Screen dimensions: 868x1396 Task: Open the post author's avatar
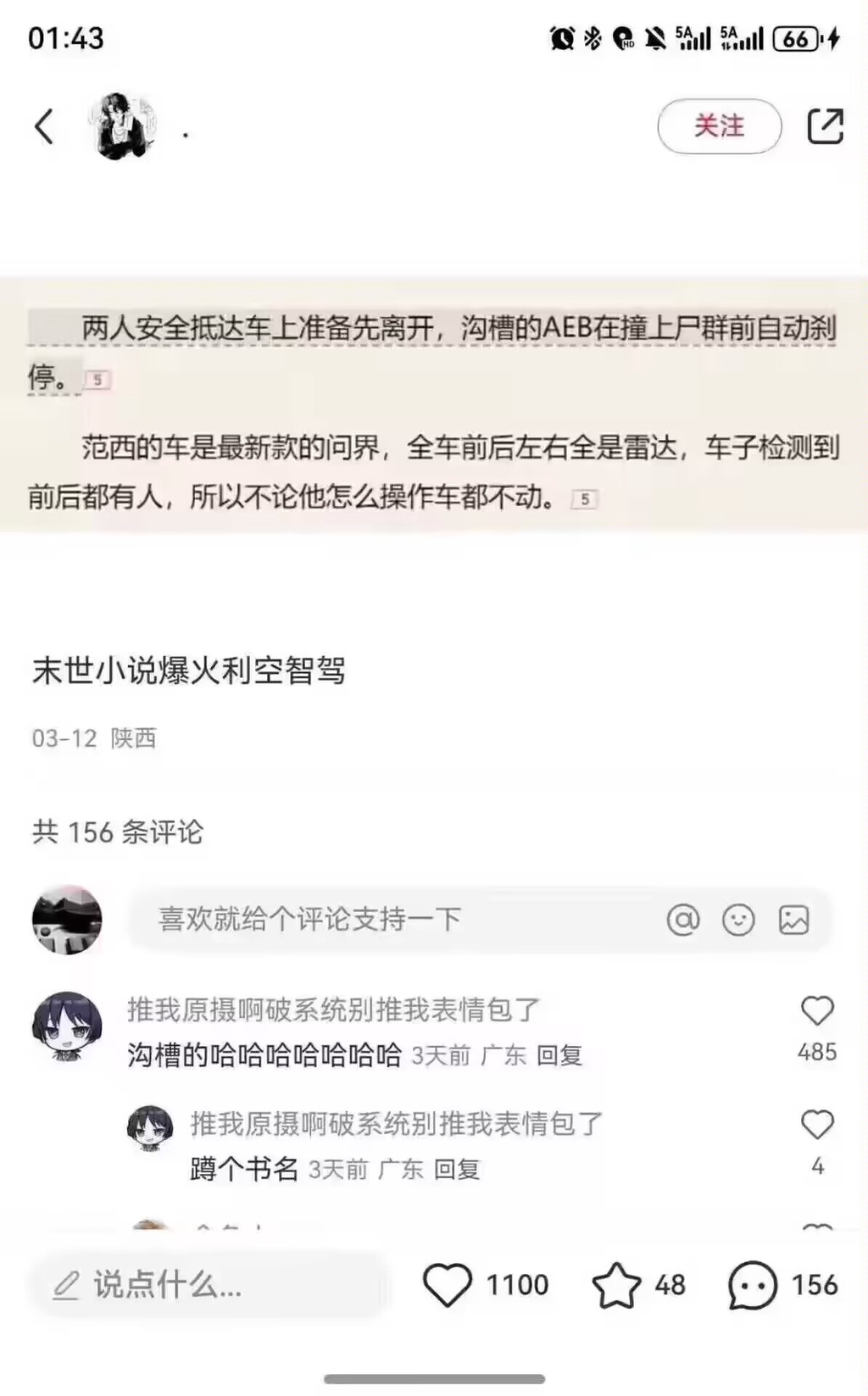[x=124, y=126]
